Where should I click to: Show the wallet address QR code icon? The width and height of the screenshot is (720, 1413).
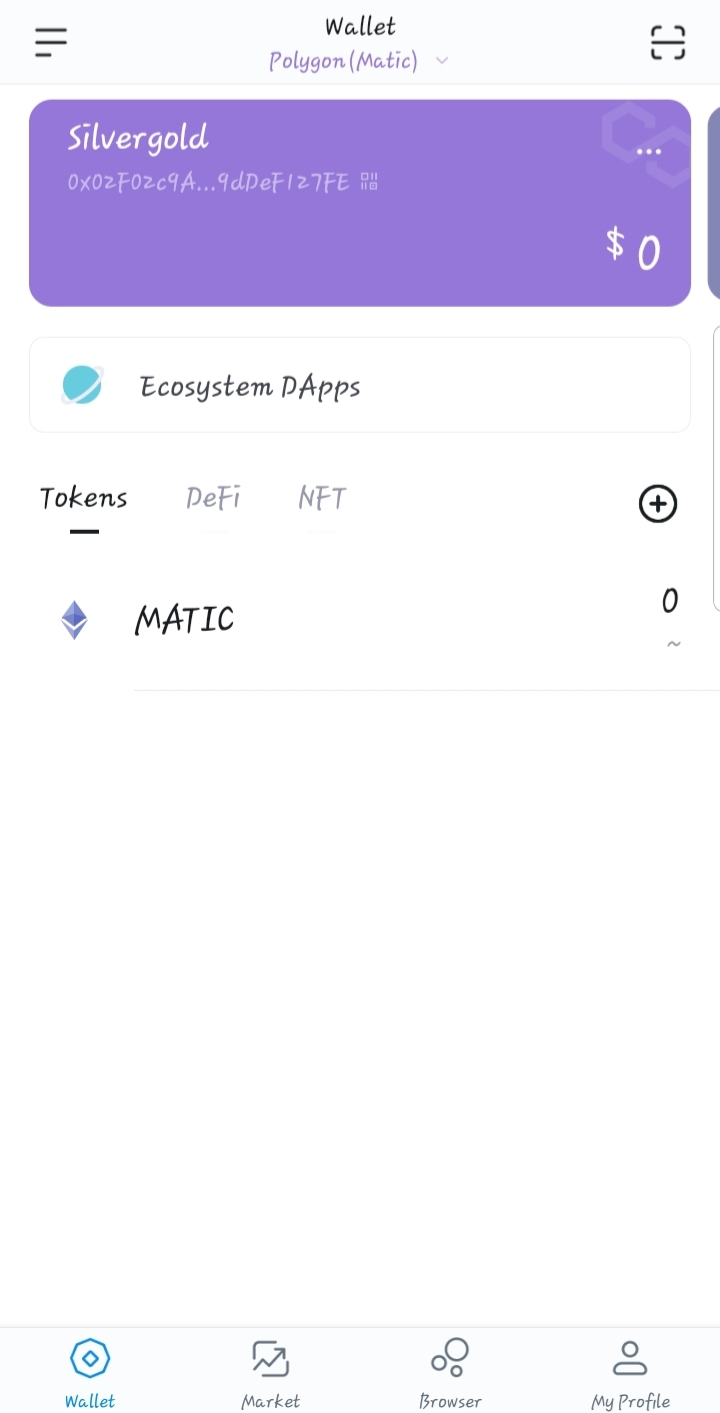[x=369, y=181]
